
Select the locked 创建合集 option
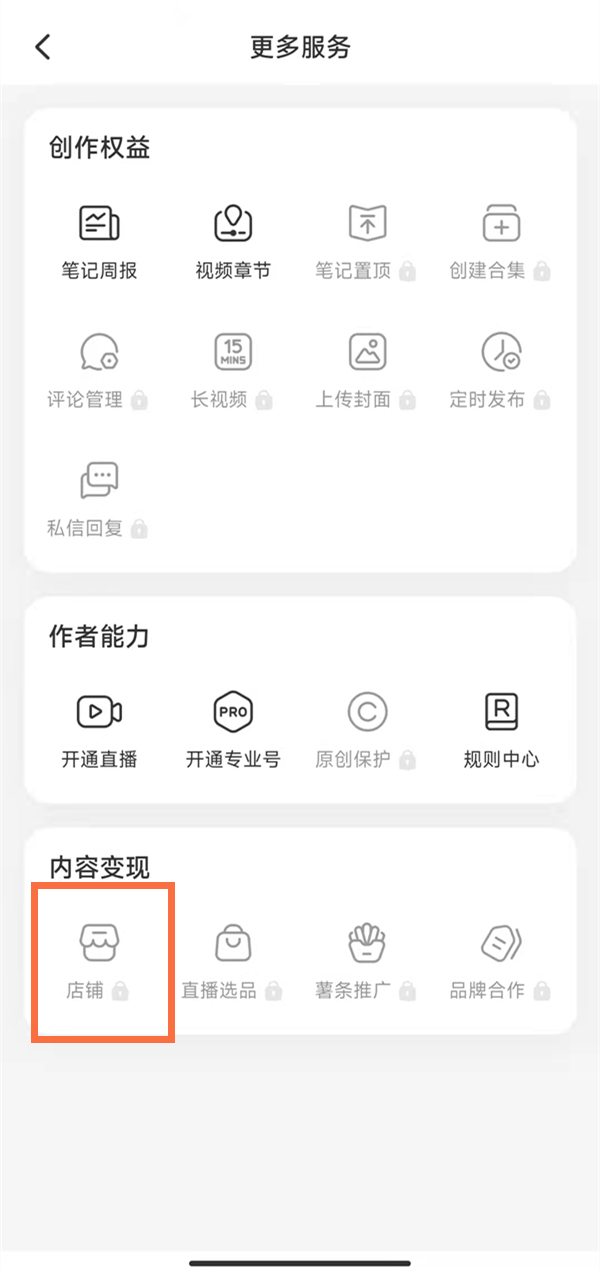click(x=500, y=240)
